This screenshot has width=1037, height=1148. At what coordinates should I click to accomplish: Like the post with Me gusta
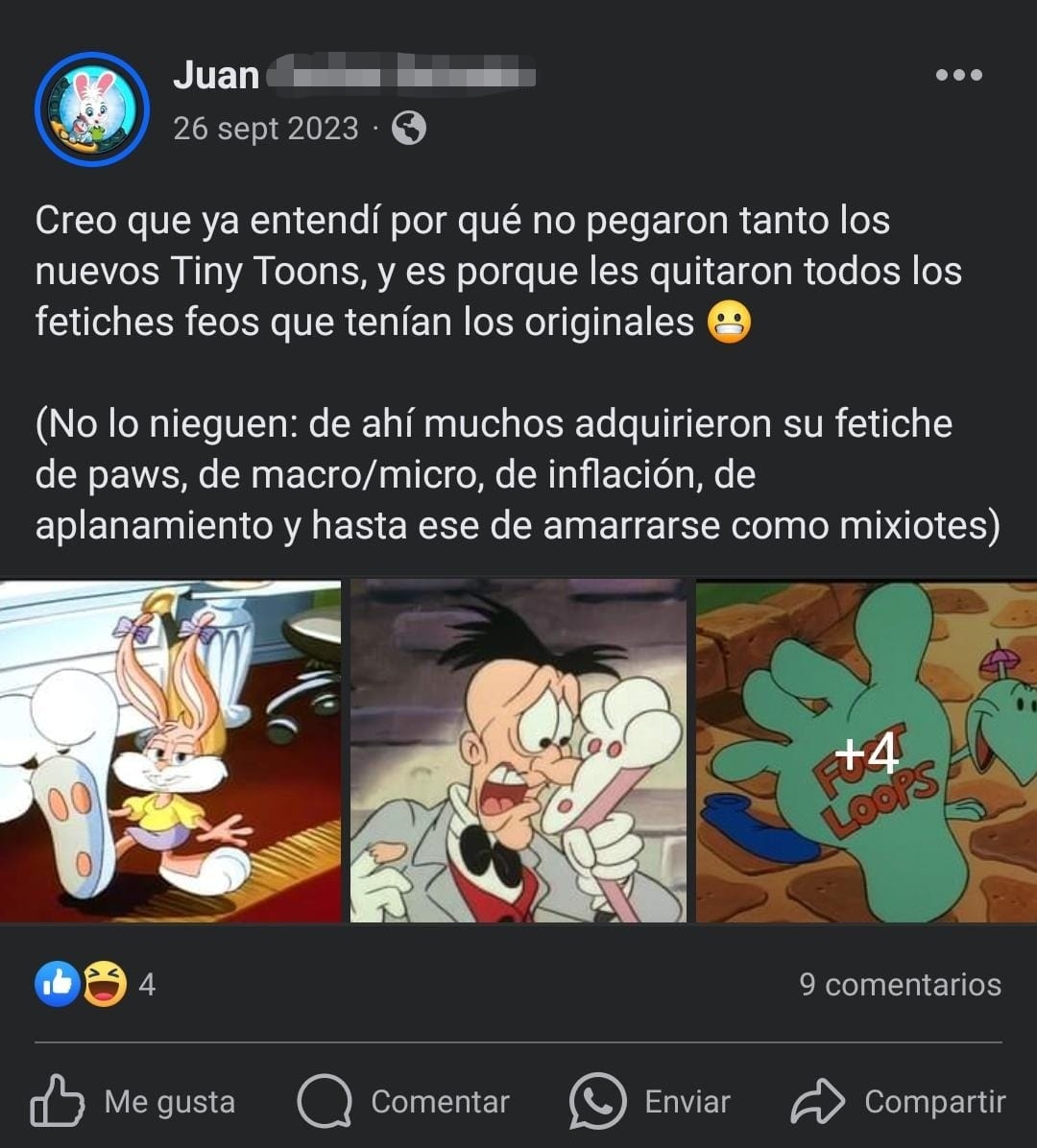click(133, 1101)
